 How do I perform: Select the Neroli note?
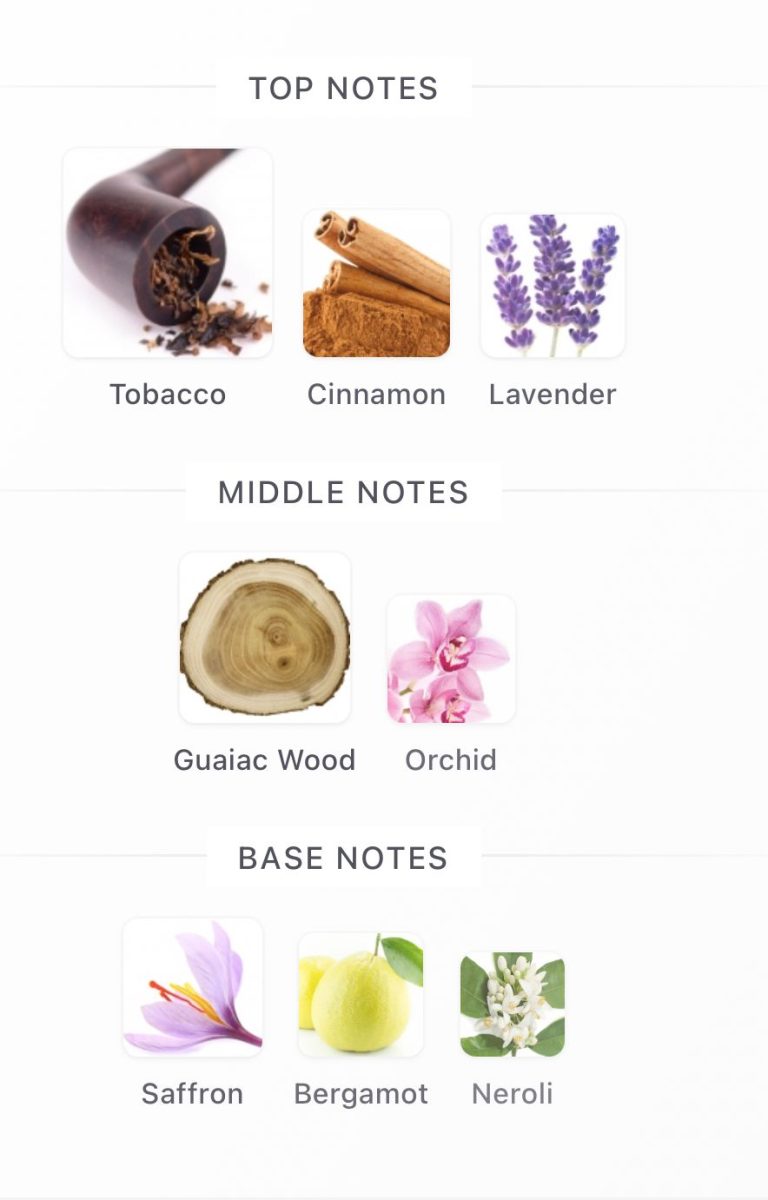512,1004
